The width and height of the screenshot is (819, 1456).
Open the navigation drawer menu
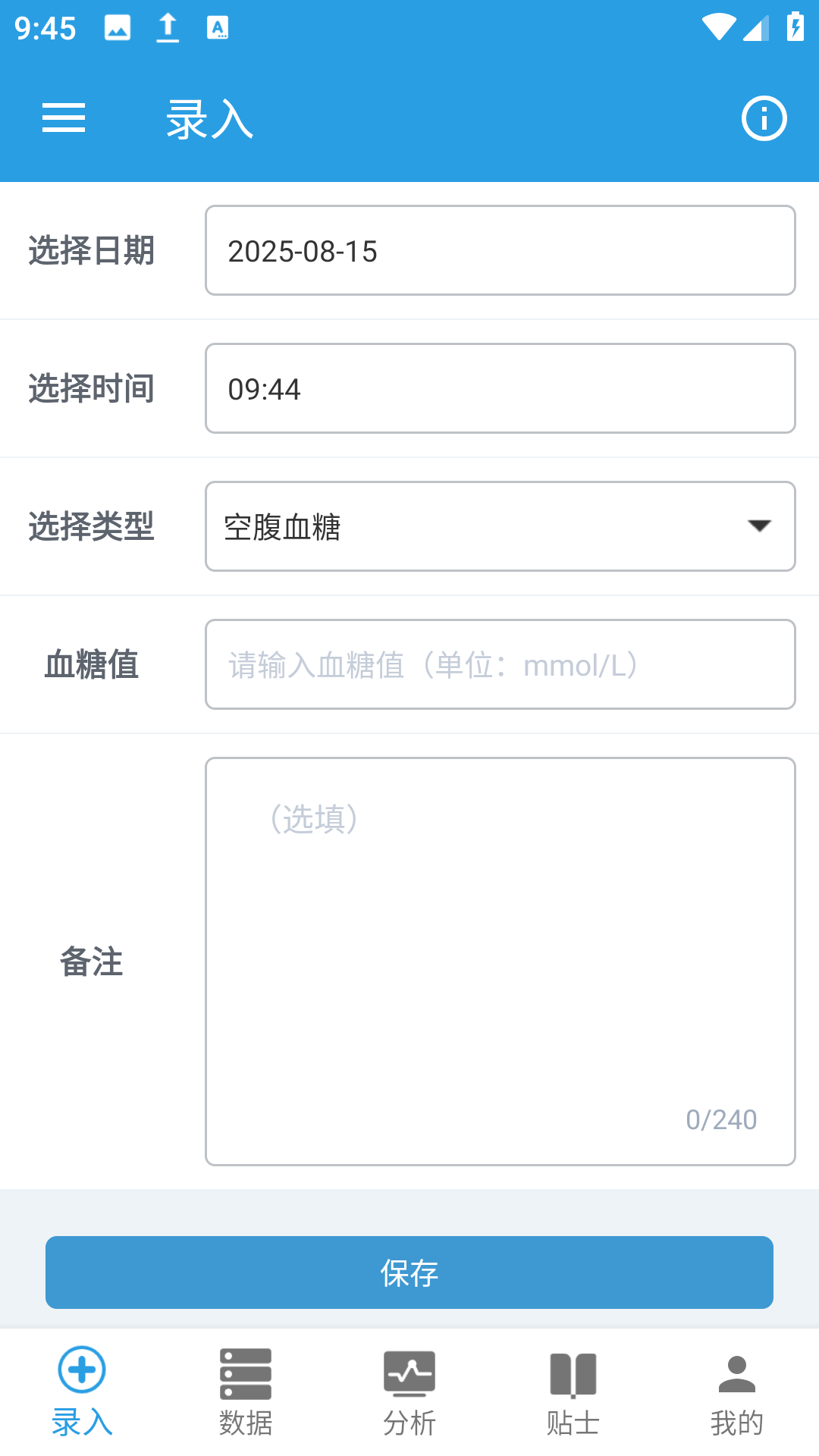pyautogui.click(x=64, y=118)
